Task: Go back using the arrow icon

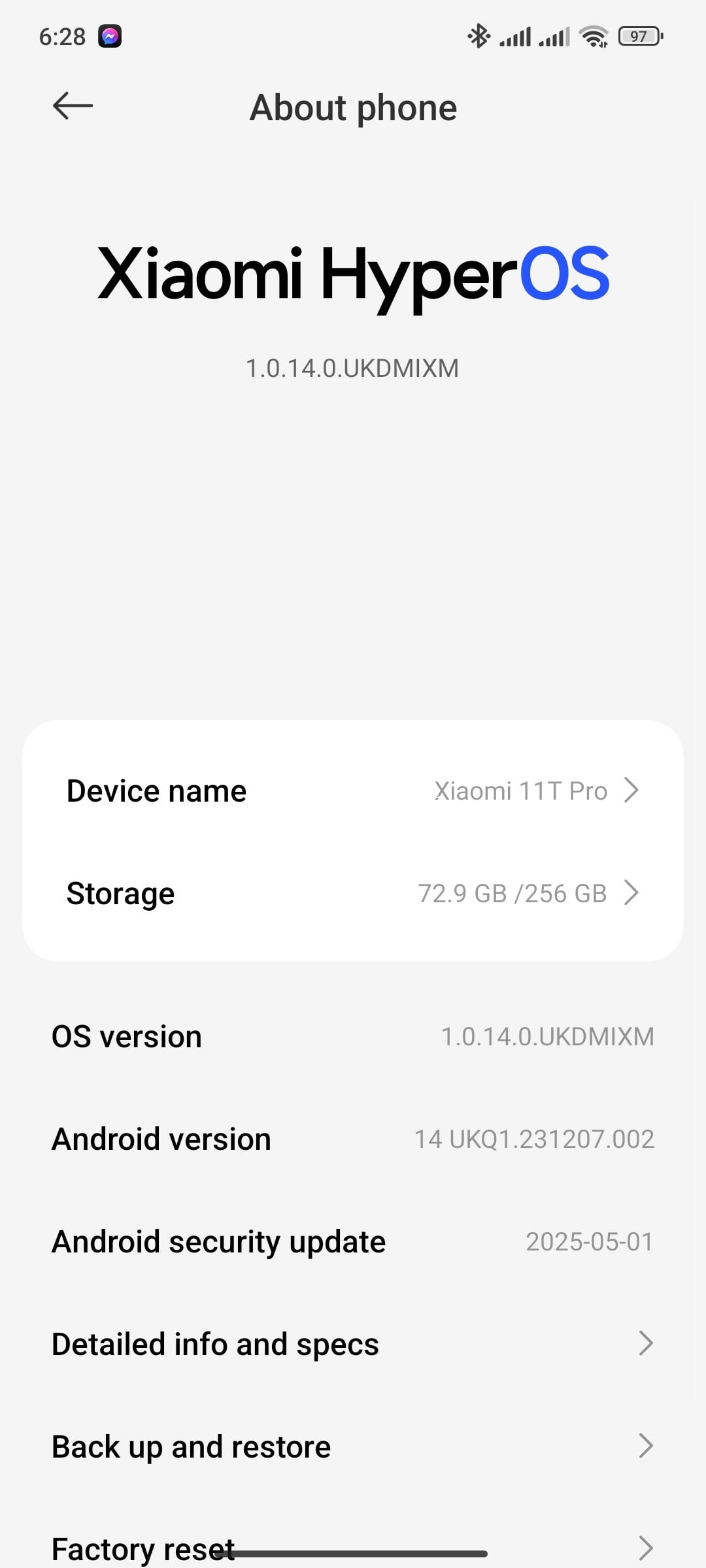Action: [73, 106]
